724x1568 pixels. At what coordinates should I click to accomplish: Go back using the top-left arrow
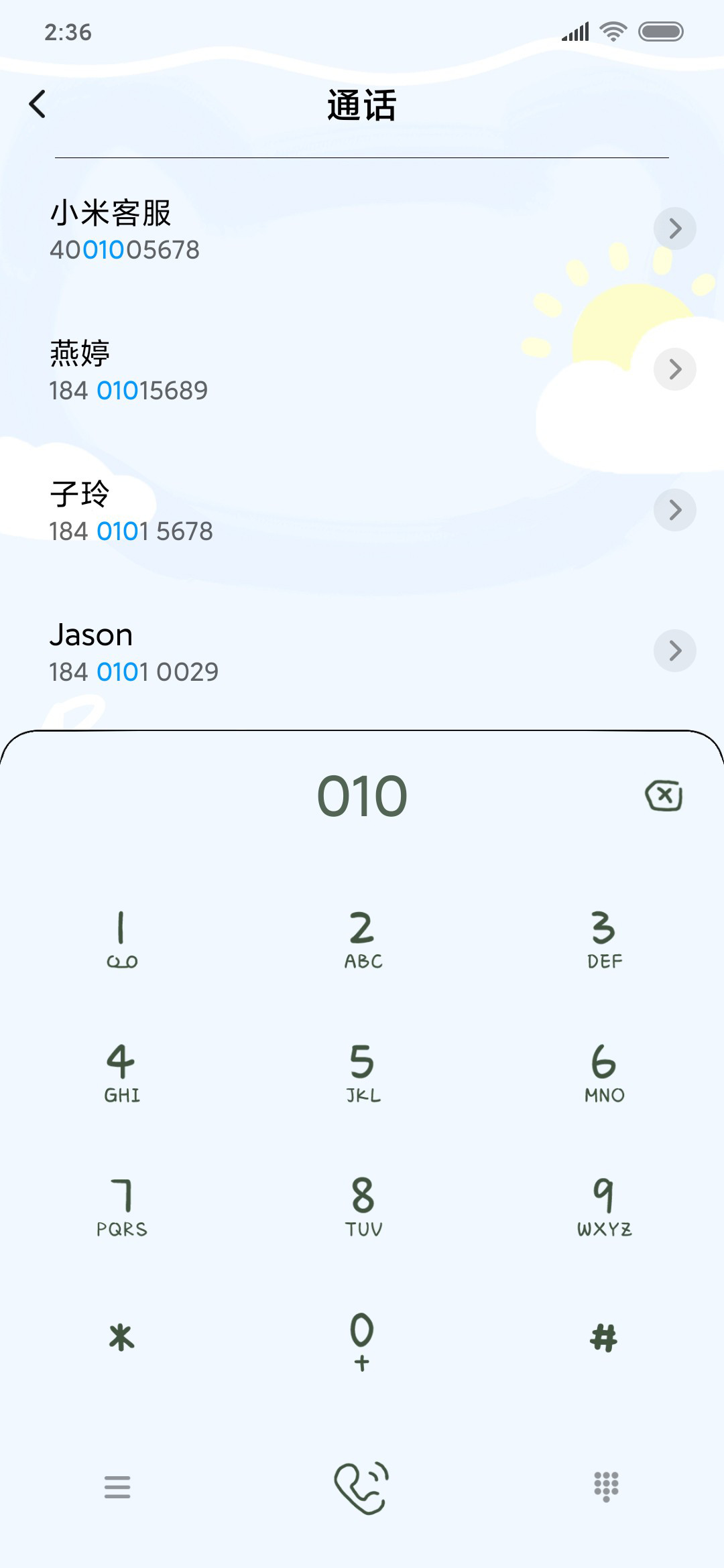(38, 105)
